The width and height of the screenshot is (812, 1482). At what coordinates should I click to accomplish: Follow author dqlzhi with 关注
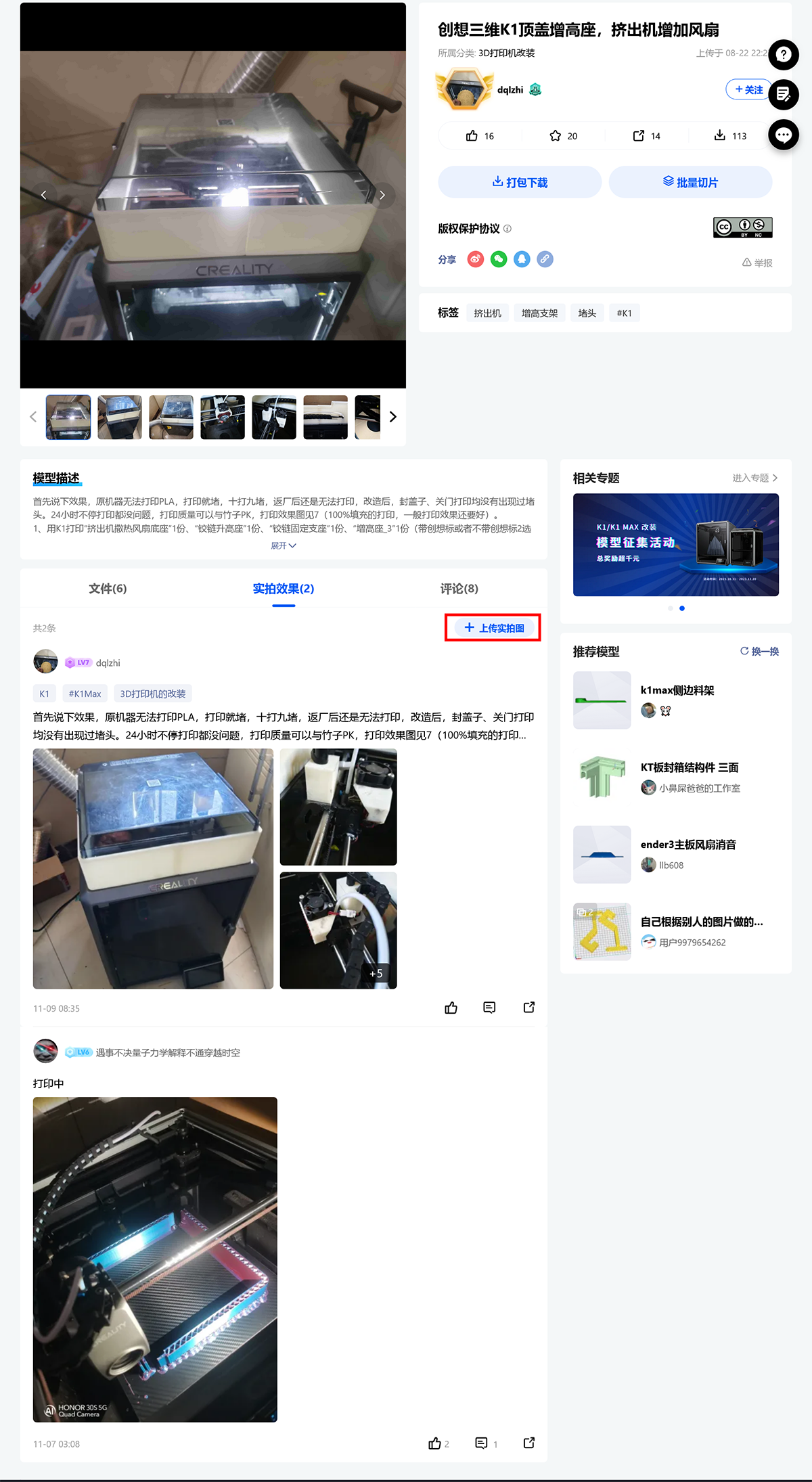[x=748, y=89]
